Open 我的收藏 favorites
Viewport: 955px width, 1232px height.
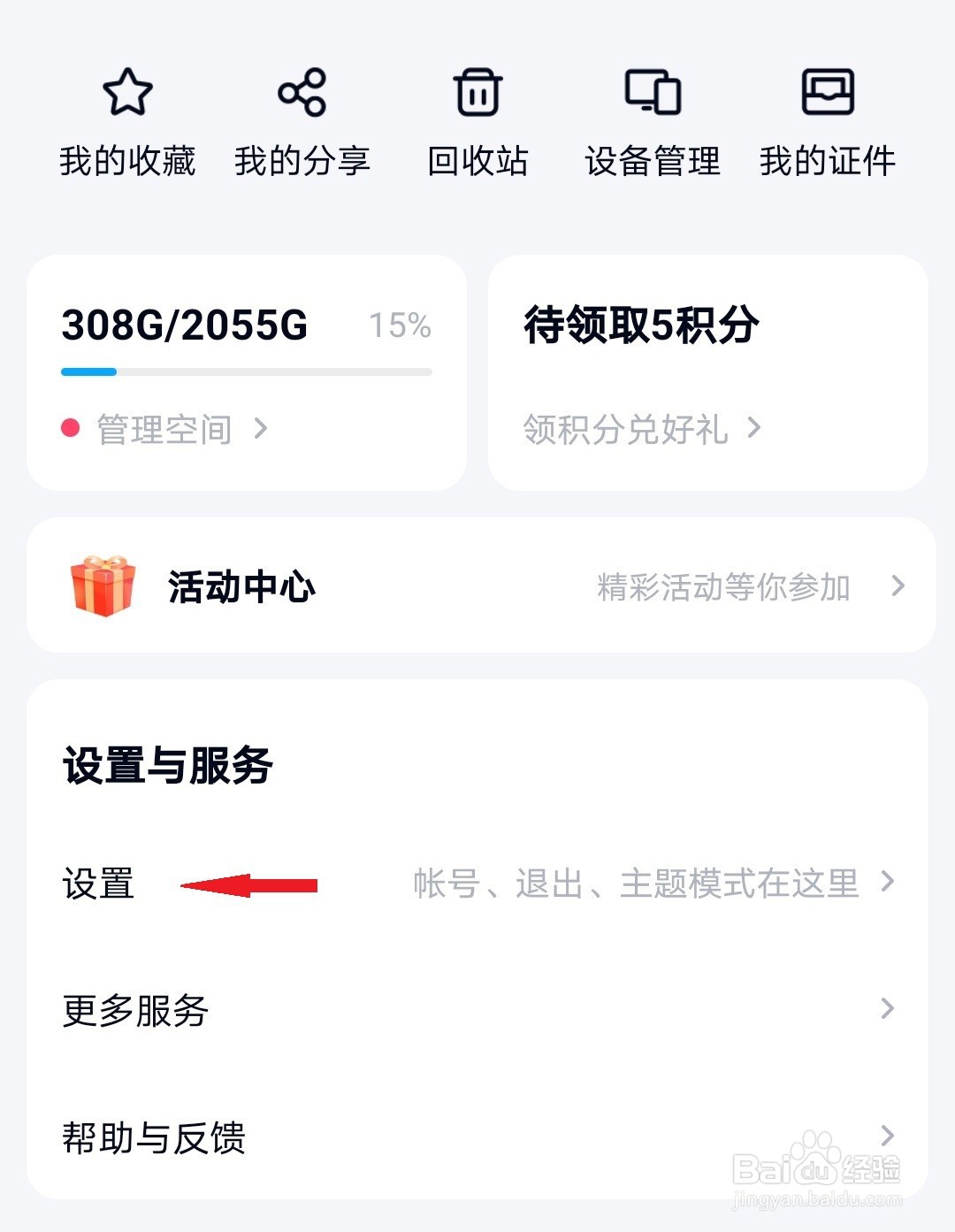(x=127, y=124)
